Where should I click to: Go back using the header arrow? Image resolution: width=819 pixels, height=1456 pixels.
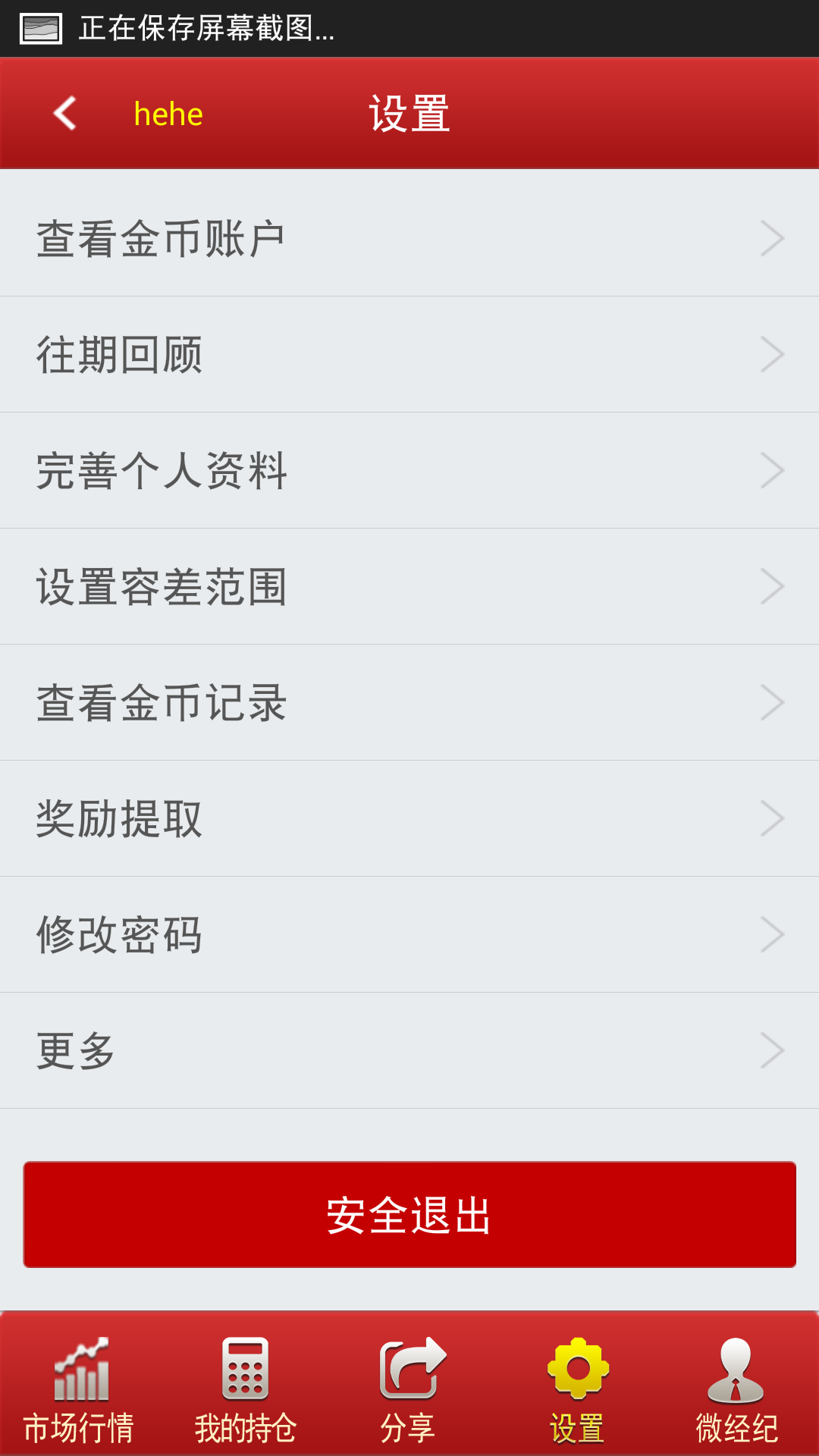coord(65,114)
